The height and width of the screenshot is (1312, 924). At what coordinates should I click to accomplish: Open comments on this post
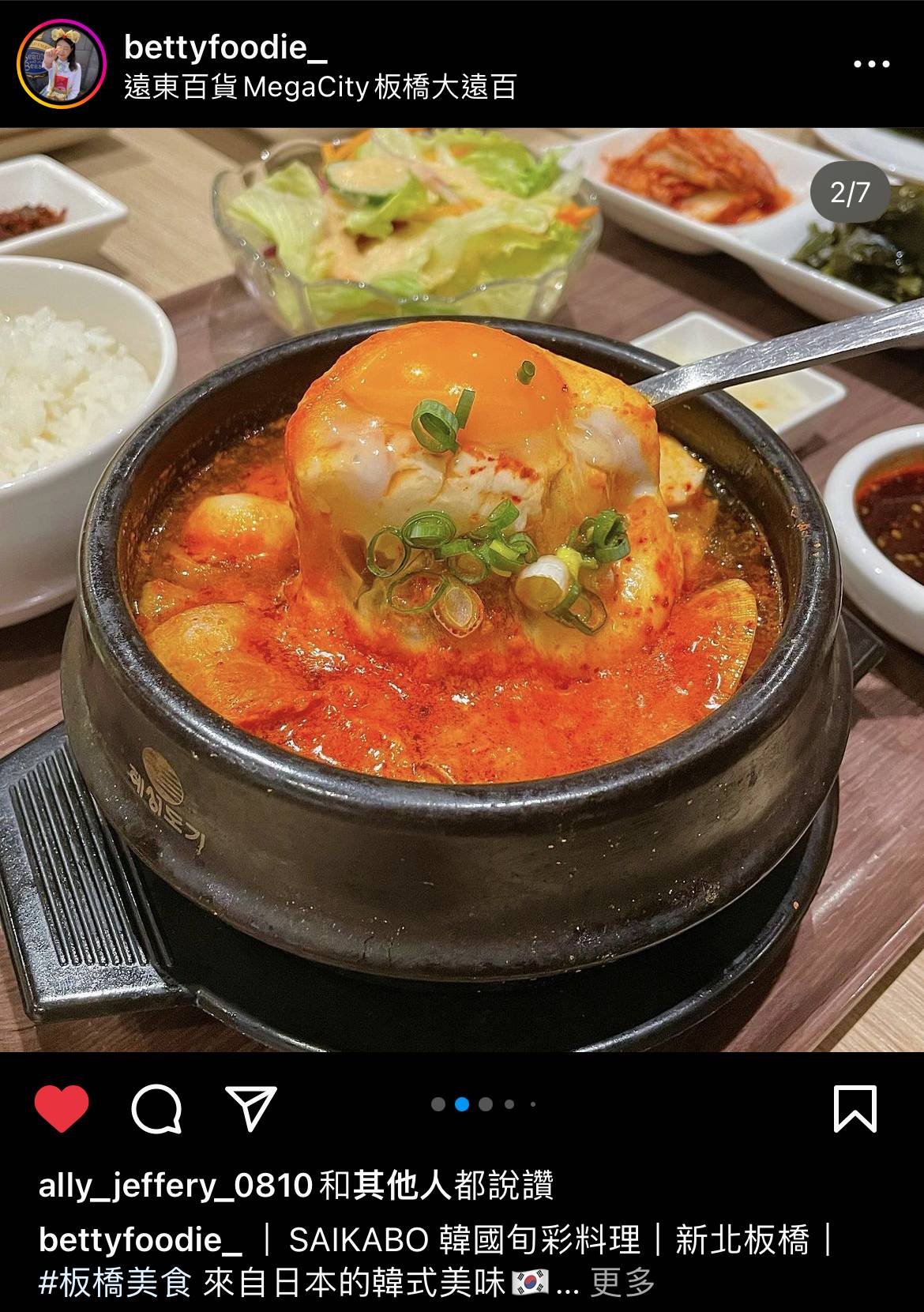point(156,1107)
